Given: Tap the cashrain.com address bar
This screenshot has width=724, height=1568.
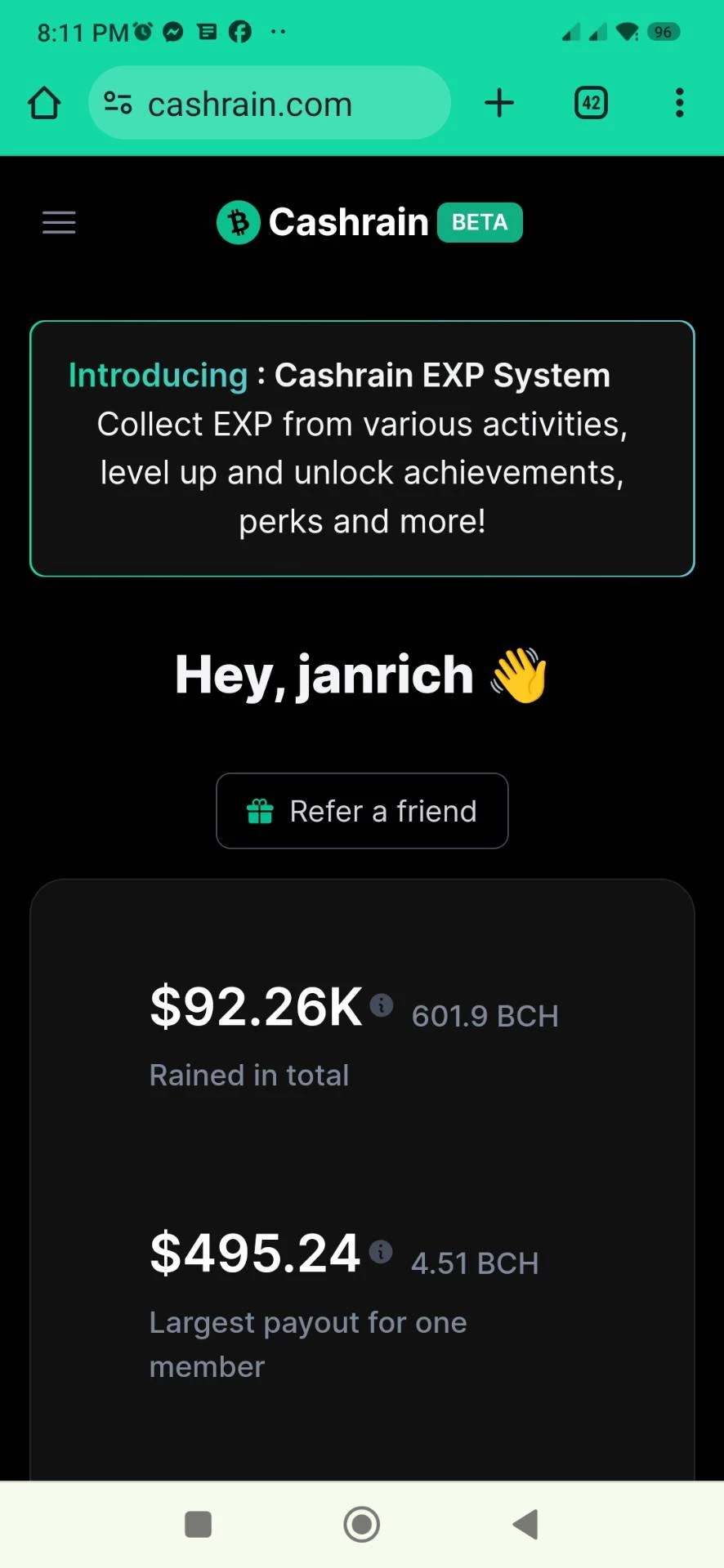Looking at the screenshot, I should [x=270, y=103].
